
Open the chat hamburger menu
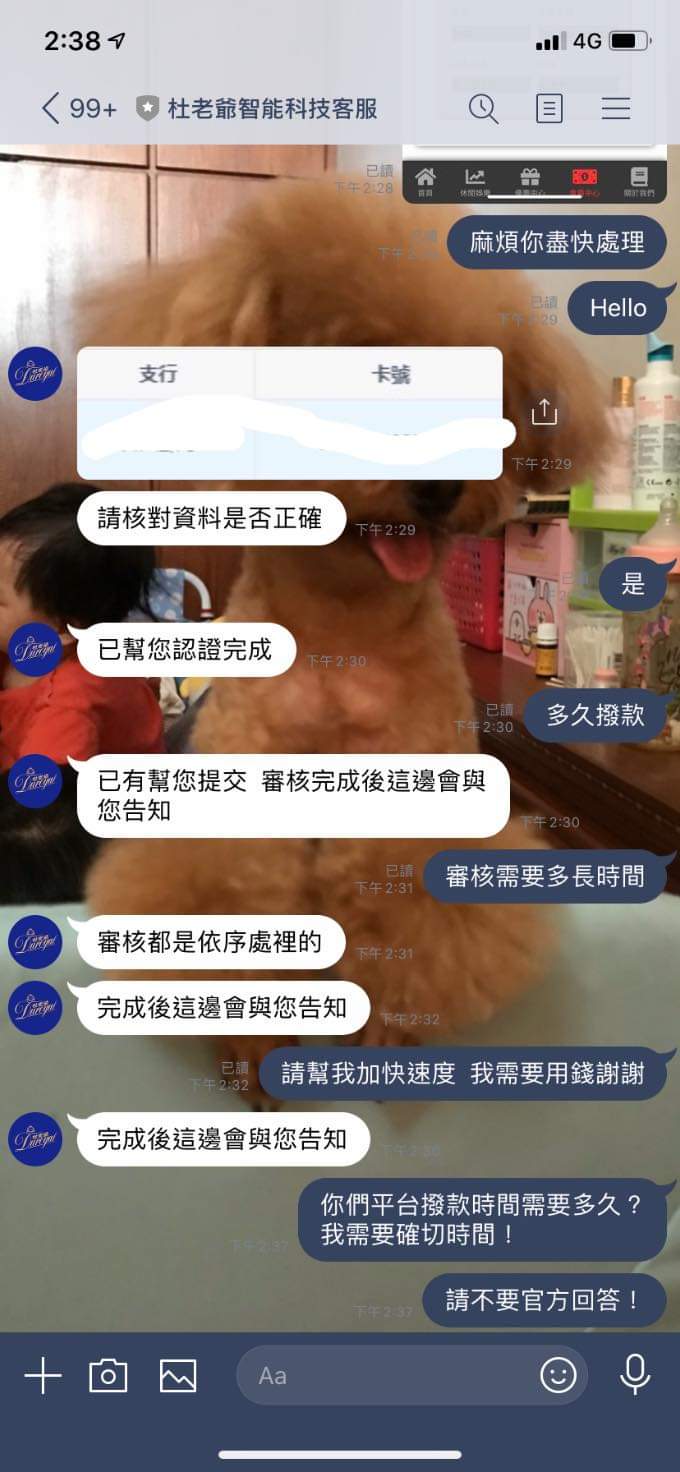(616, 108)
